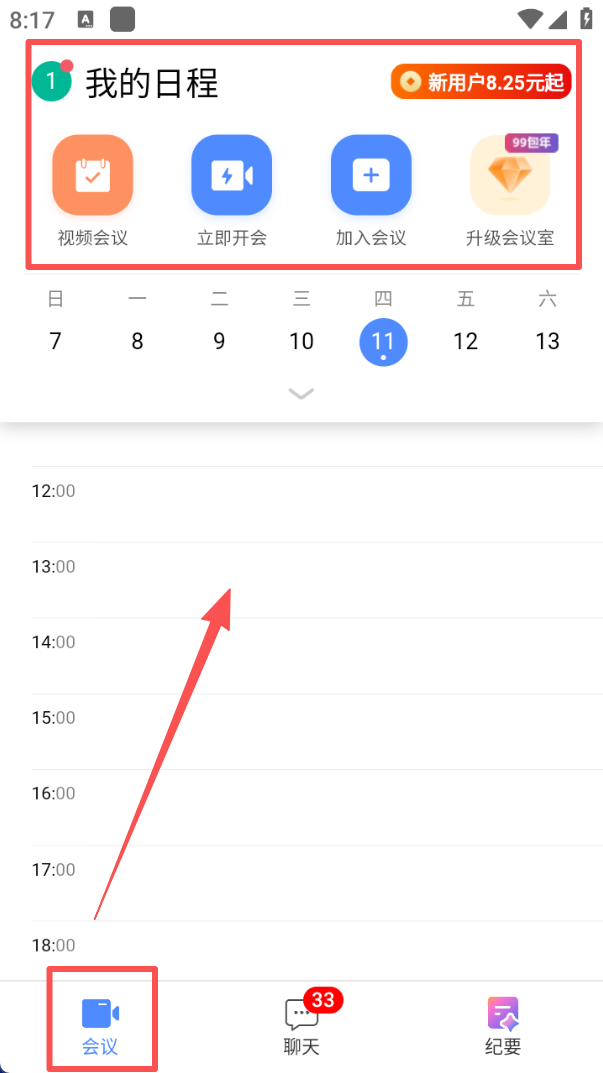Pick date 12 in the week row
603x1073 pixels.
[x=465, y=341]
